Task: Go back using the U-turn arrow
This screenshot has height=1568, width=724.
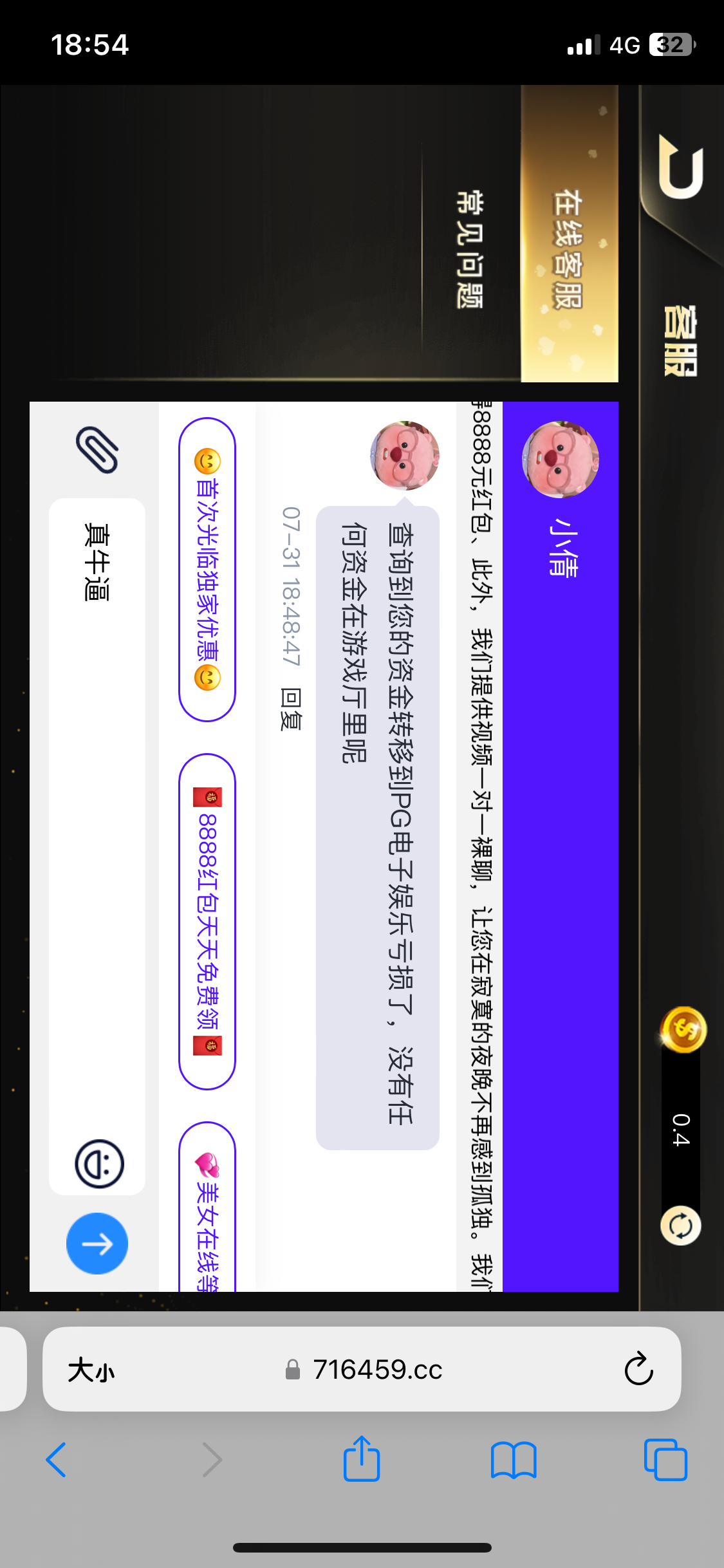Action: tap(681, 167)
